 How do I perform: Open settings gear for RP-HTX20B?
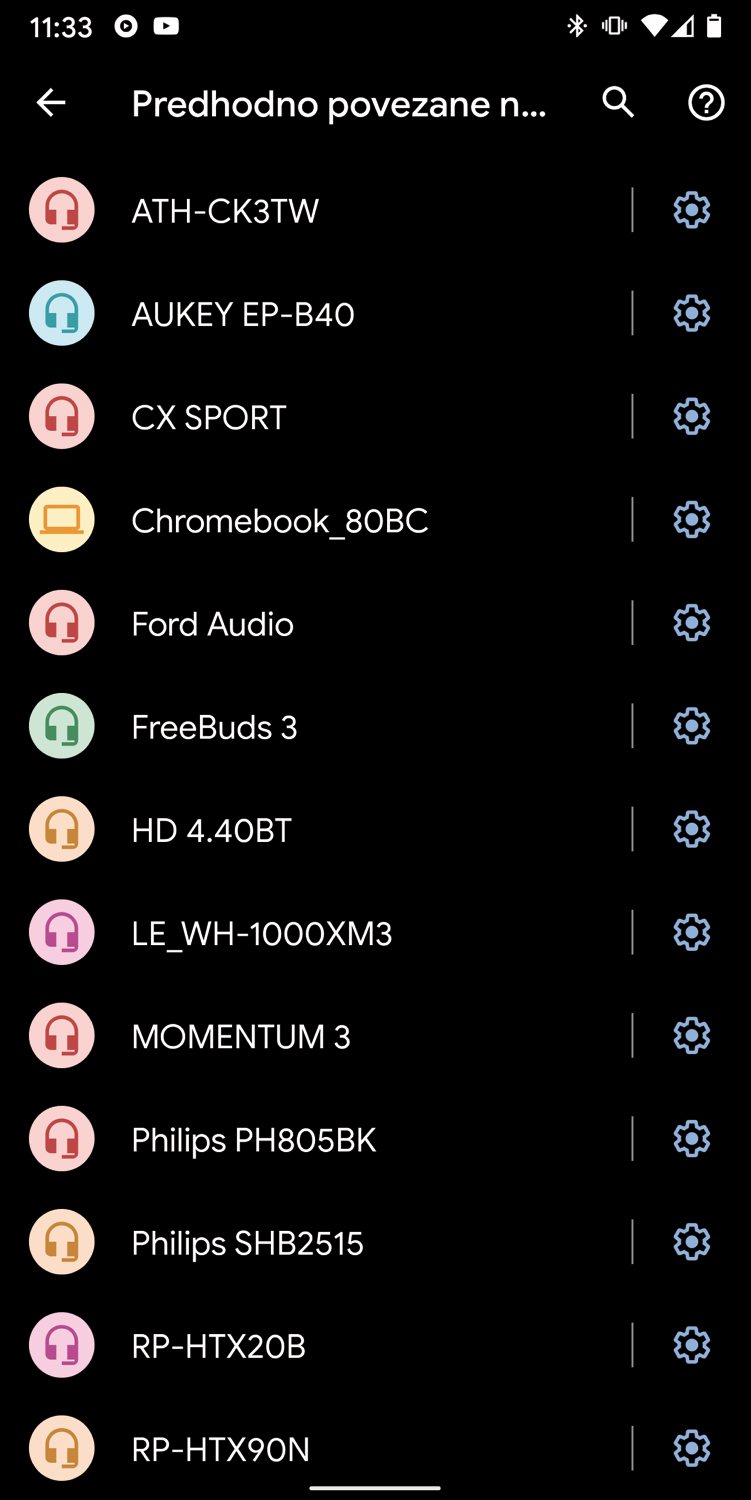point(692,1346)
